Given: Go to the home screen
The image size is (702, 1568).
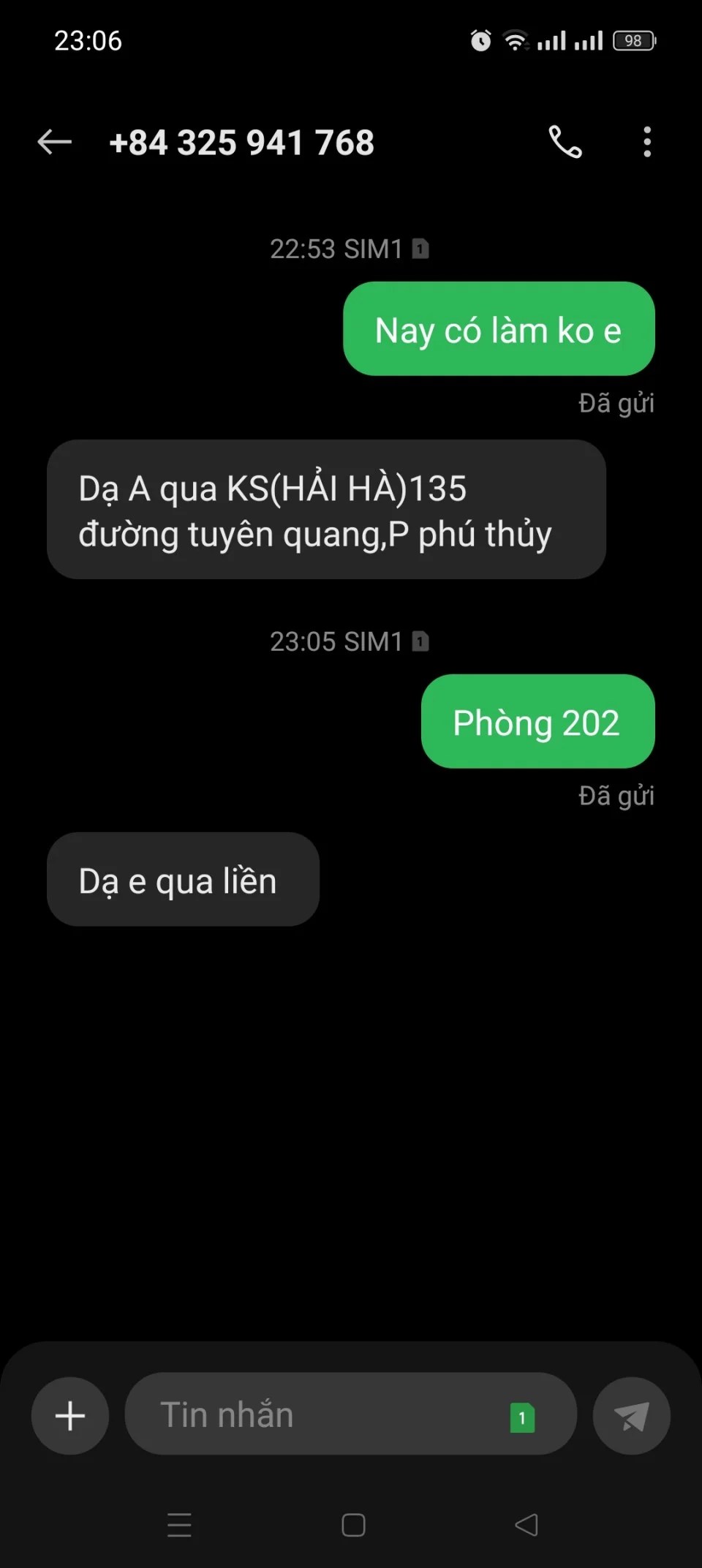Looking at the screenshot, I should (353, 1525).
